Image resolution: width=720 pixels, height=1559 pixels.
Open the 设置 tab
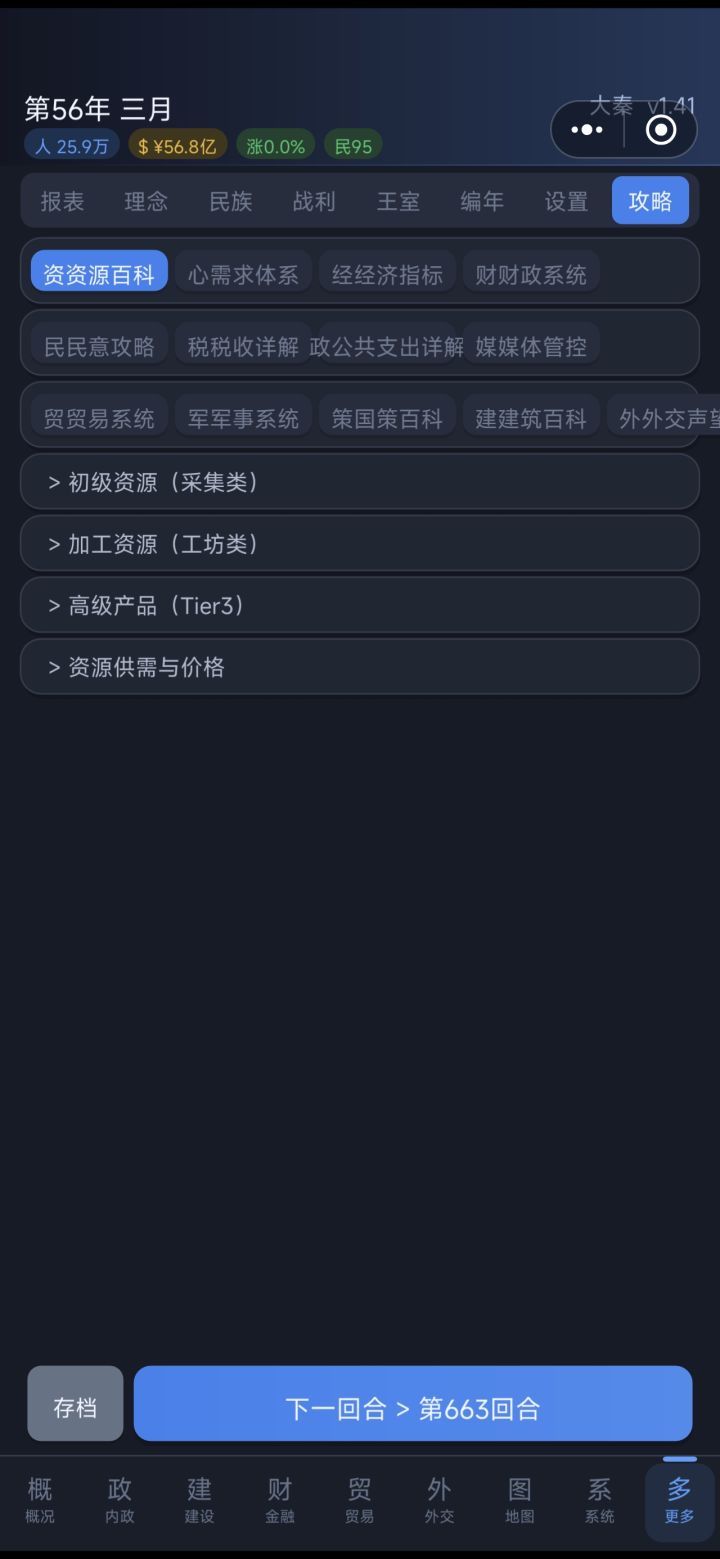tap(565, 200)
